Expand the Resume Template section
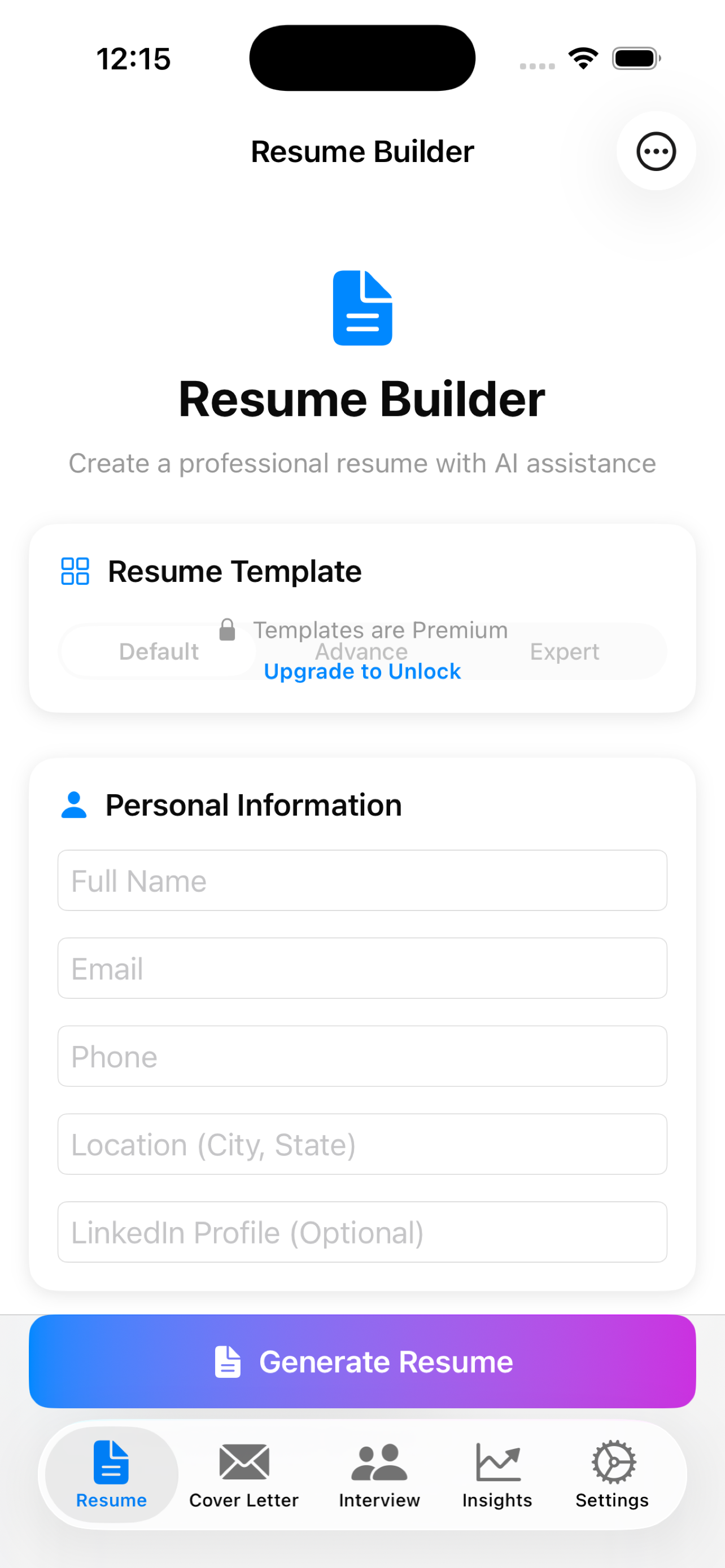Screen dimensions: 725x1568 (x=234, y=571)
